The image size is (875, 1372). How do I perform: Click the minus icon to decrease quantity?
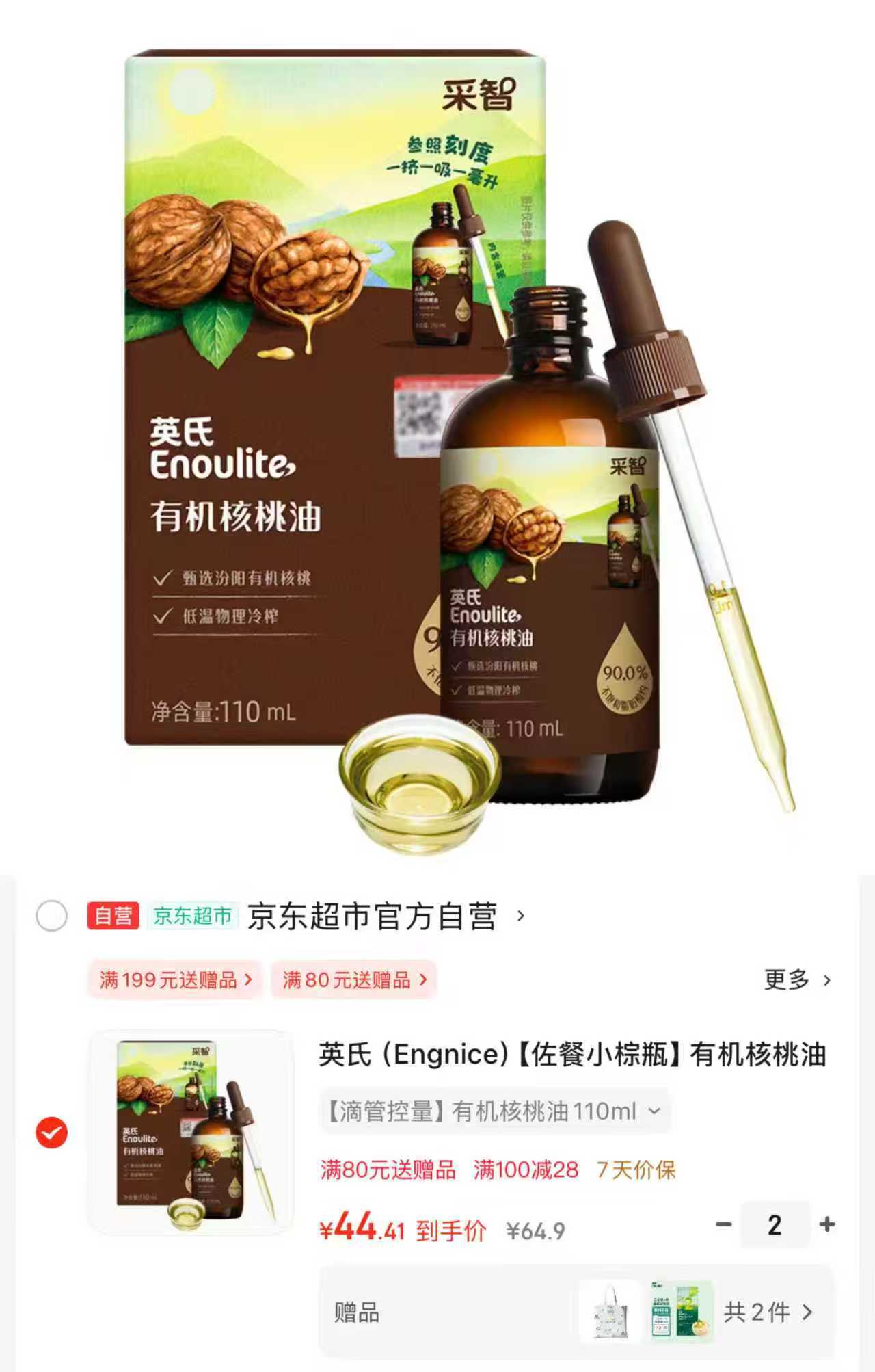725,1224
